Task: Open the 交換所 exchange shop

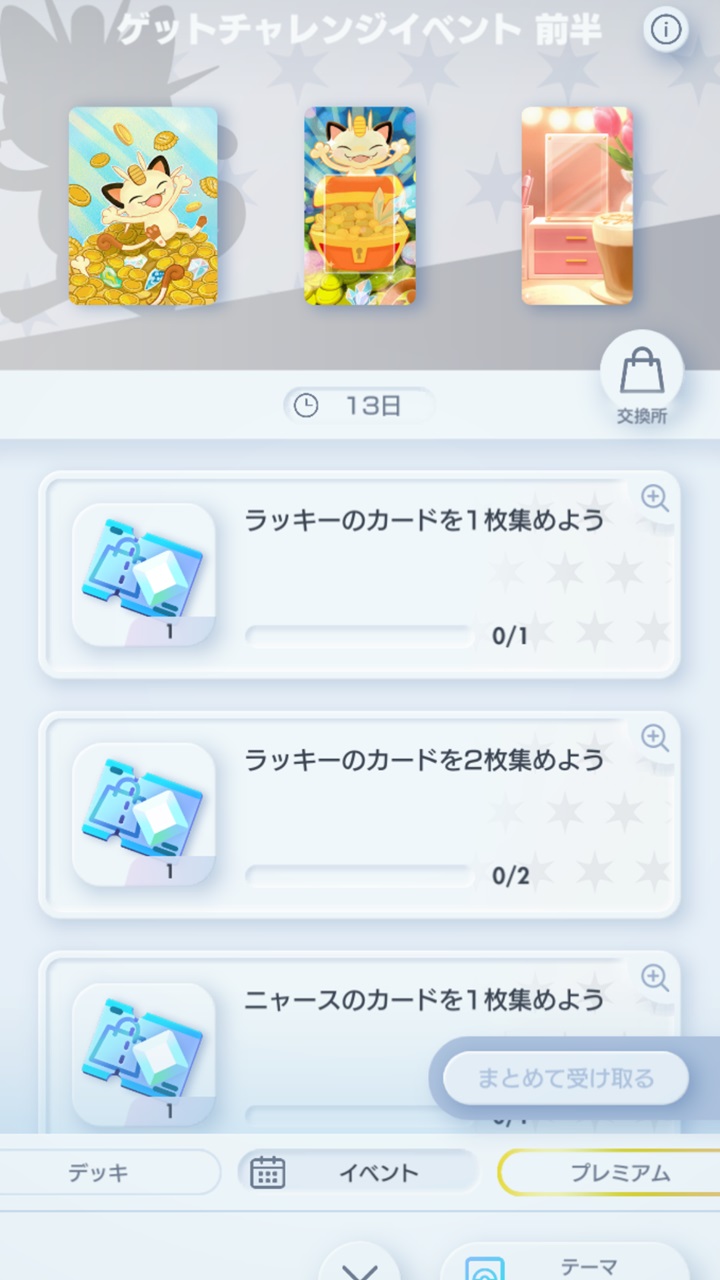Action: (x=642, y=378)
